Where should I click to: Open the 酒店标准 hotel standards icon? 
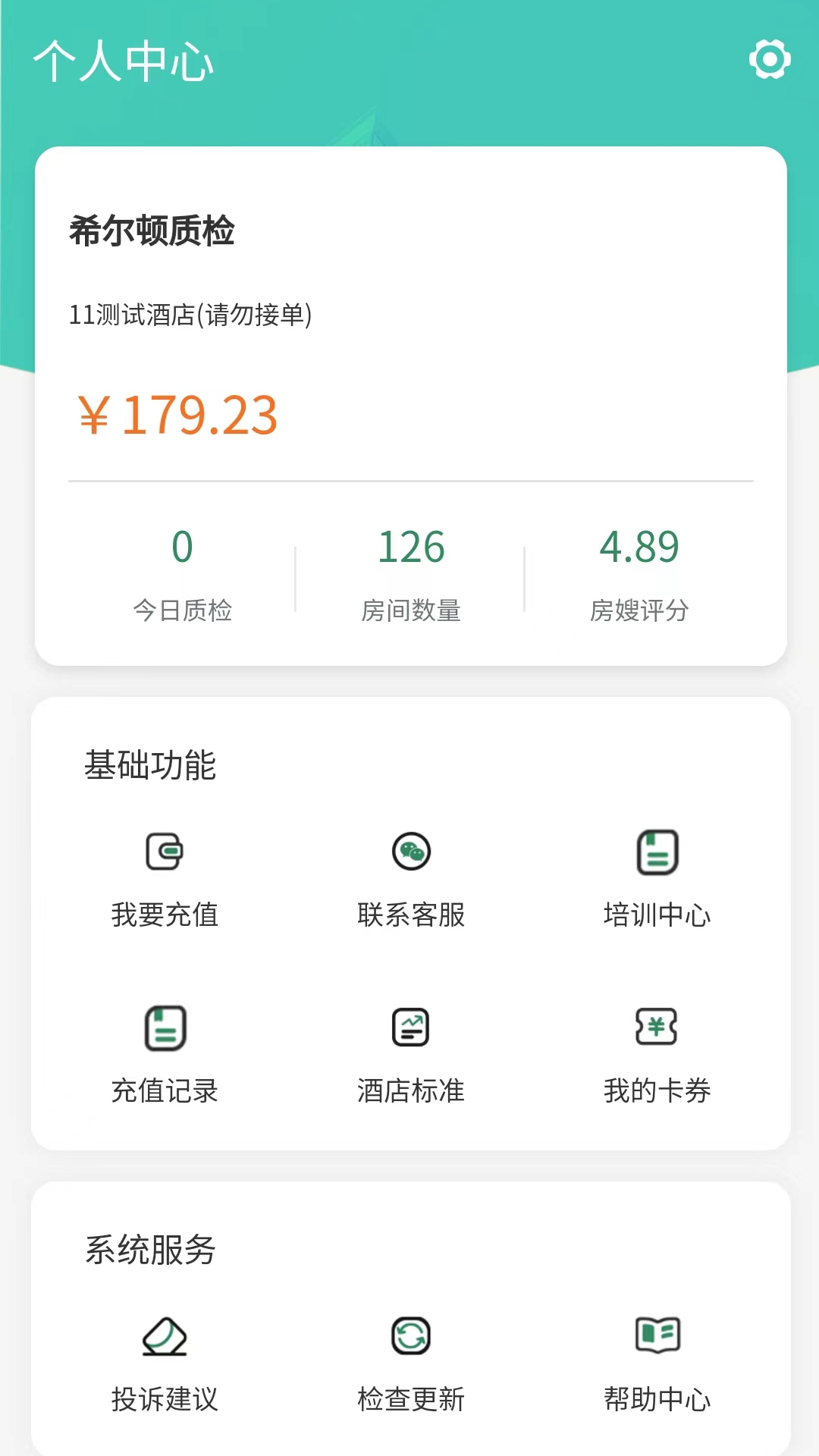coord(410,1028)
